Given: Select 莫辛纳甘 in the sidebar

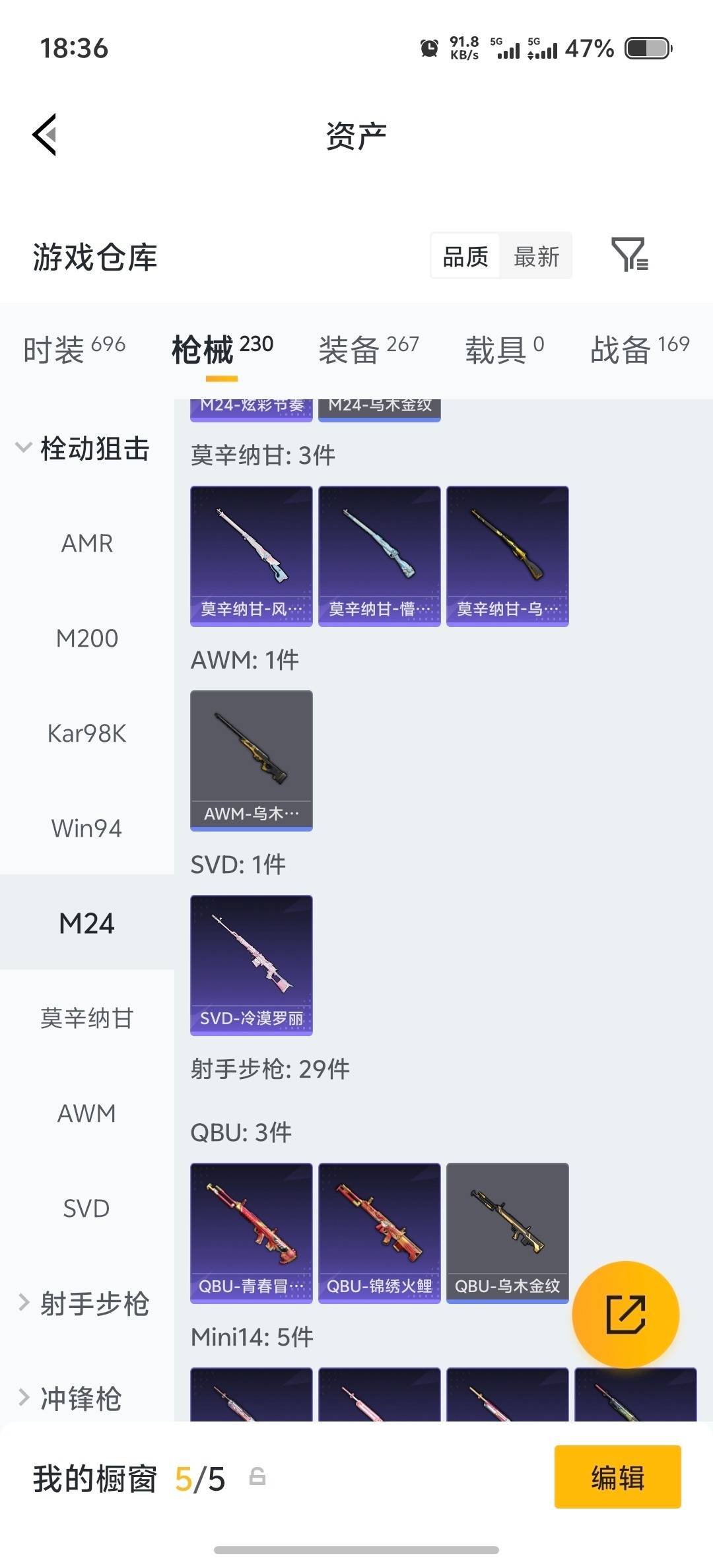Looking at the screenshot, I should [86, 1018].
